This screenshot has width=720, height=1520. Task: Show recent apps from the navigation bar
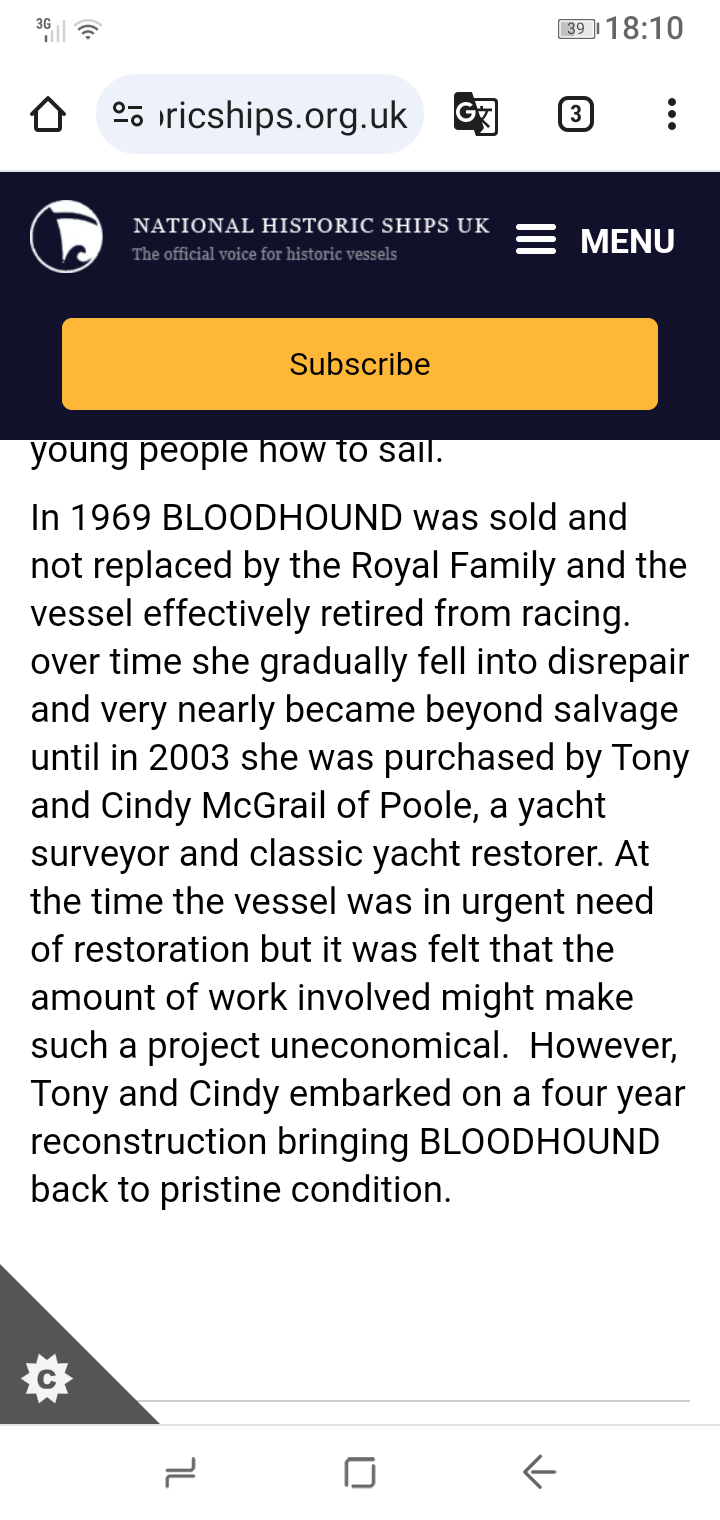180,1472
